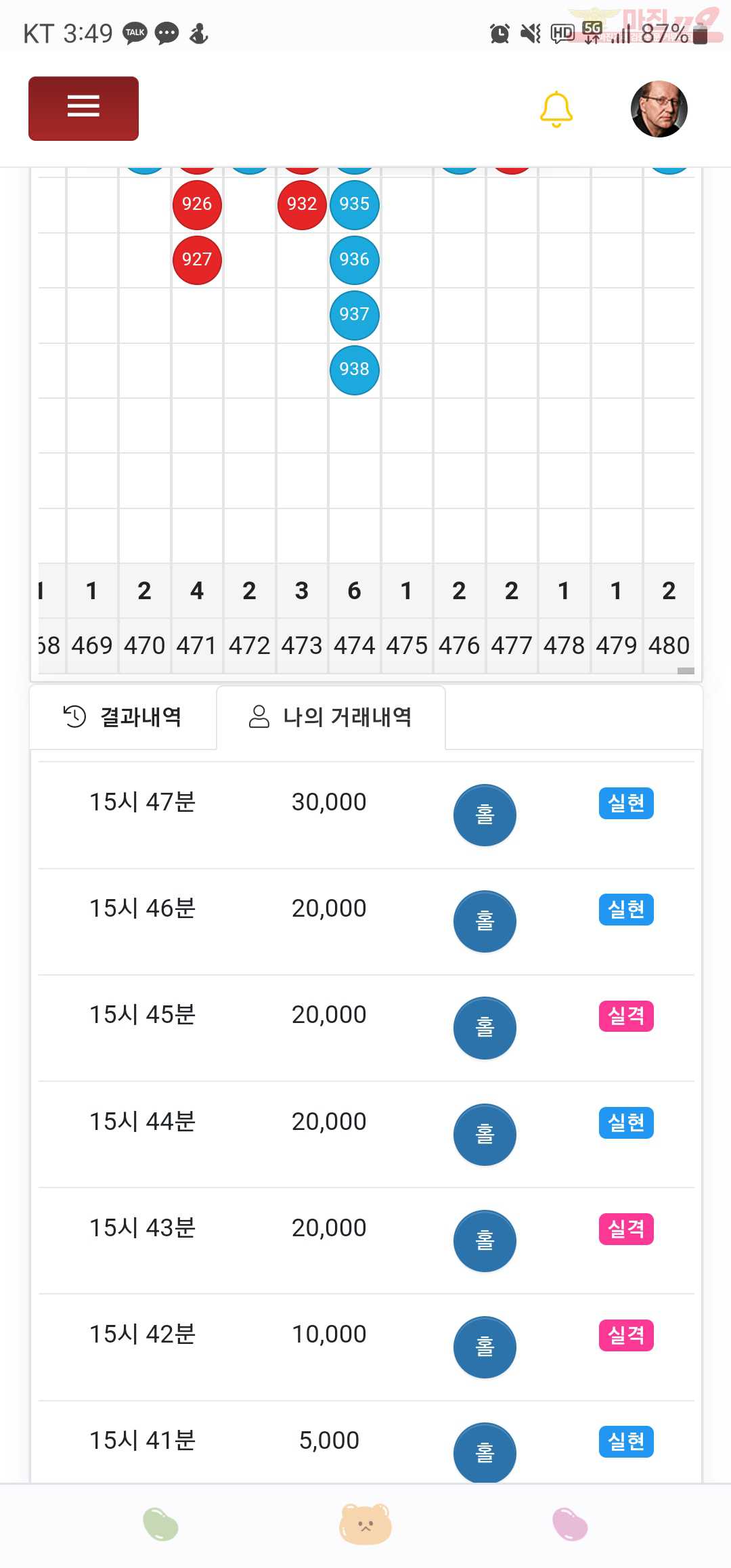Tap the green bean icon at bottom
731x1568 pixels.
(x=160, y=1524)
